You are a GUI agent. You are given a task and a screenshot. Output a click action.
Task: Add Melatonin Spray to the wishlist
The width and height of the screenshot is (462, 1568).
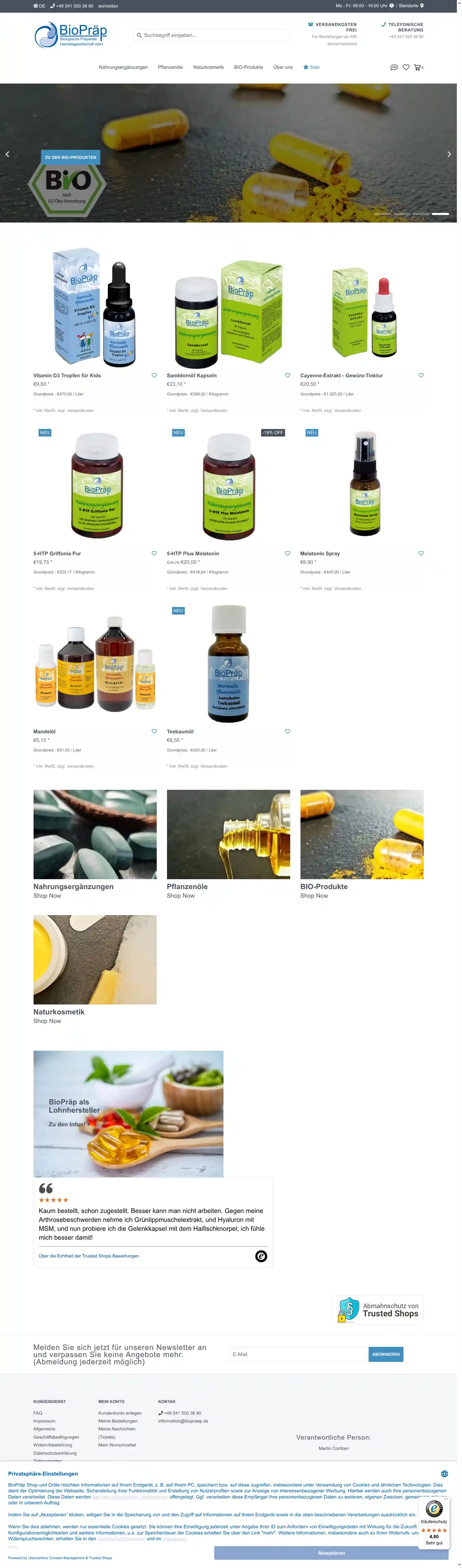(x=421, y=553)
